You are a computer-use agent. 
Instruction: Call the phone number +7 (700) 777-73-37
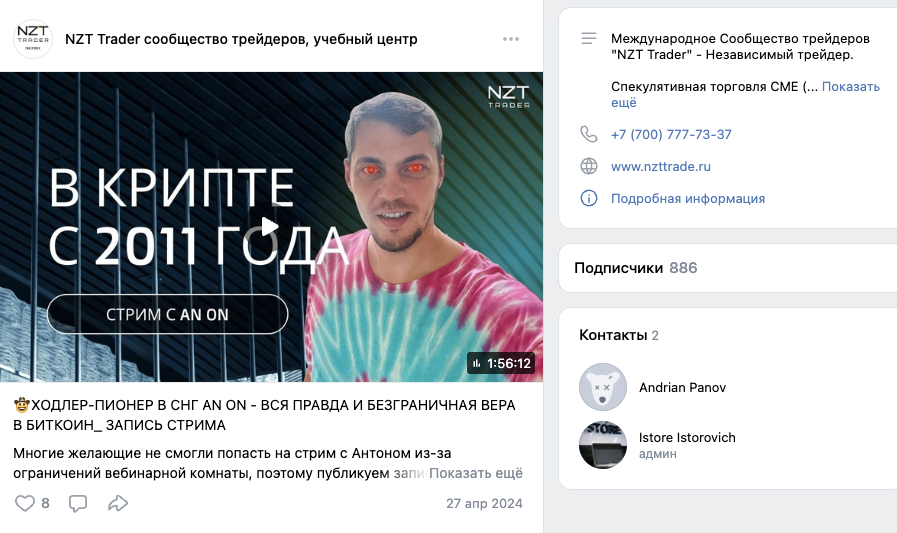tap(671, 134)
